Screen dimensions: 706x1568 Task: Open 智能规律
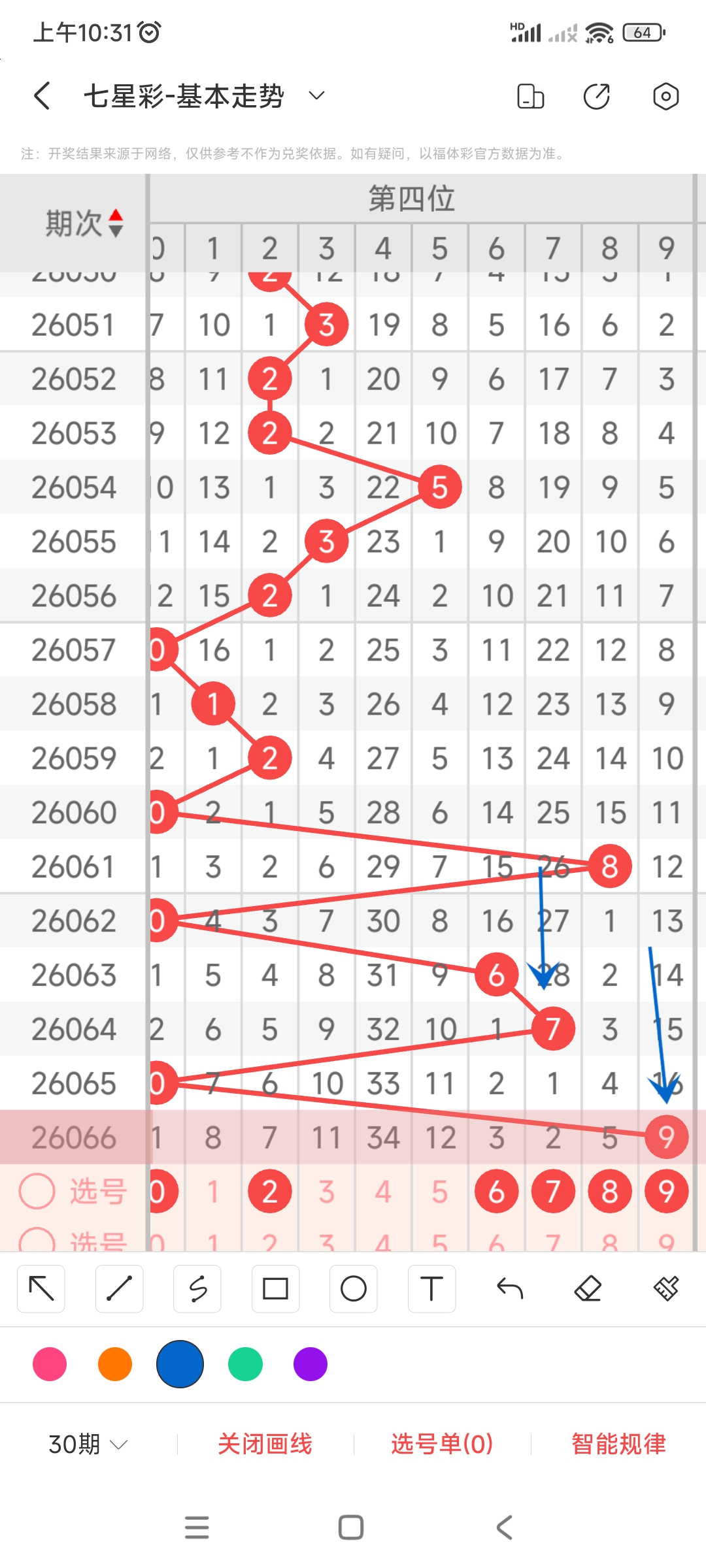(x=618, y=1444)
